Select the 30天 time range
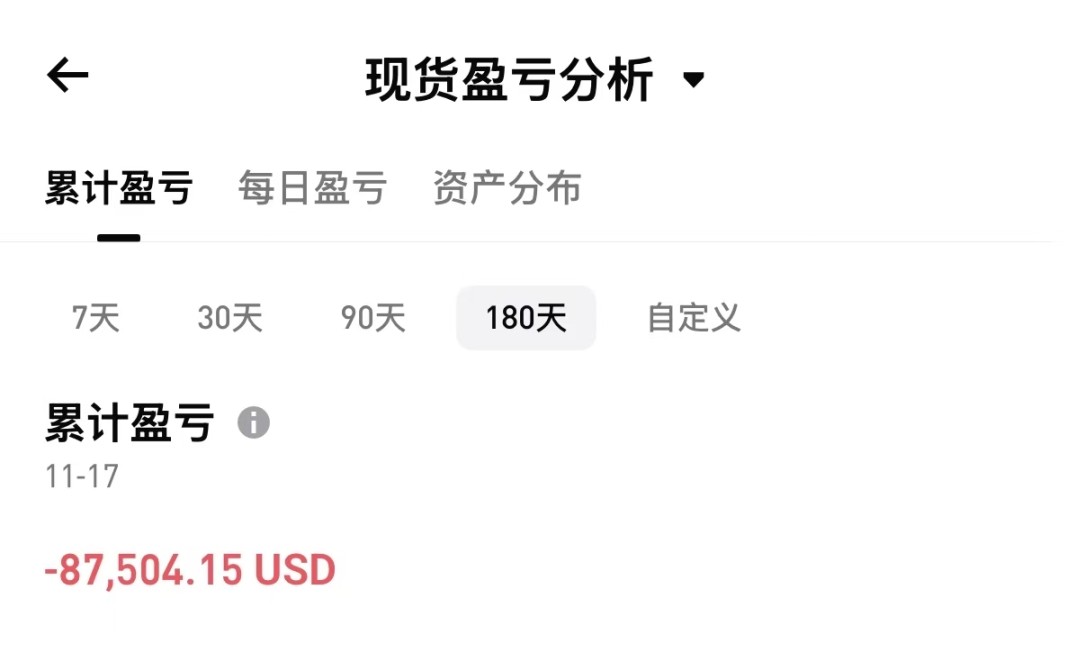The height and width of the screenshot is (653, 1085). [x=230, y=318]
